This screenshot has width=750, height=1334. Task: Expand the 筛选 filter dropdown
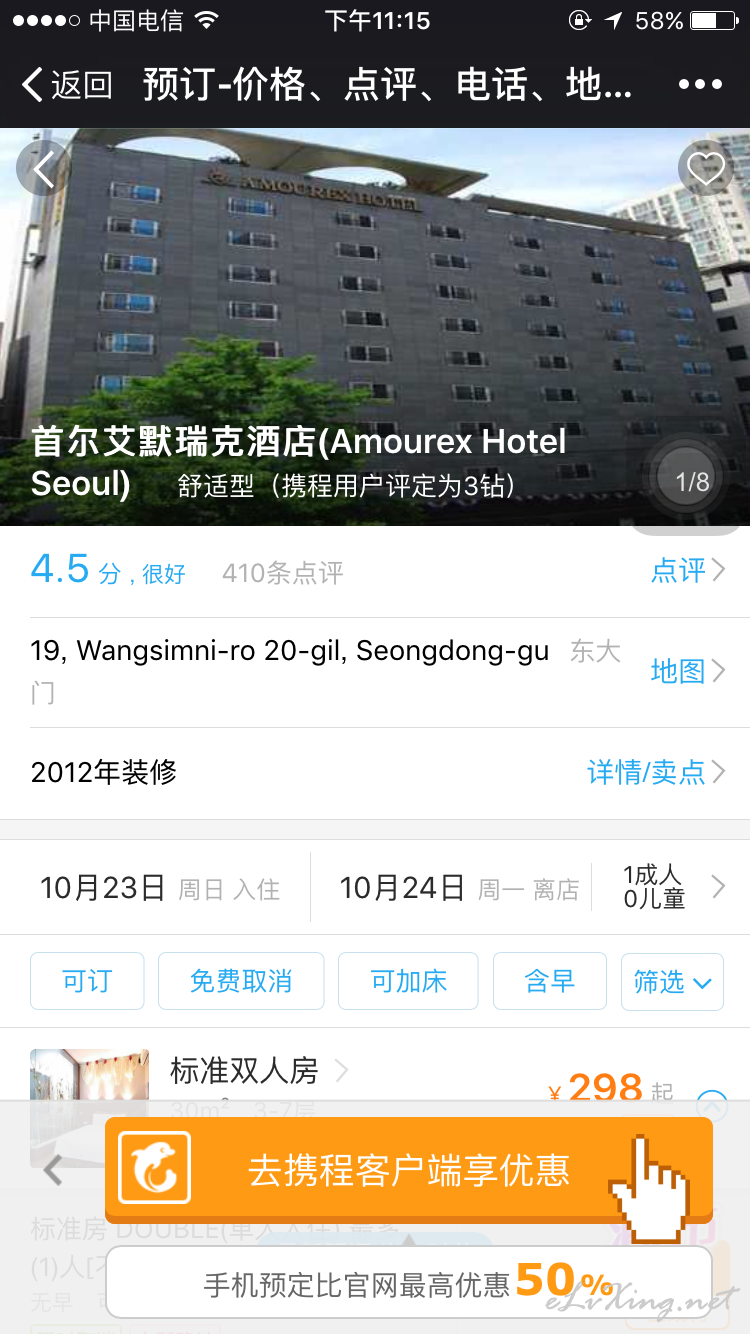click(673, 981)
